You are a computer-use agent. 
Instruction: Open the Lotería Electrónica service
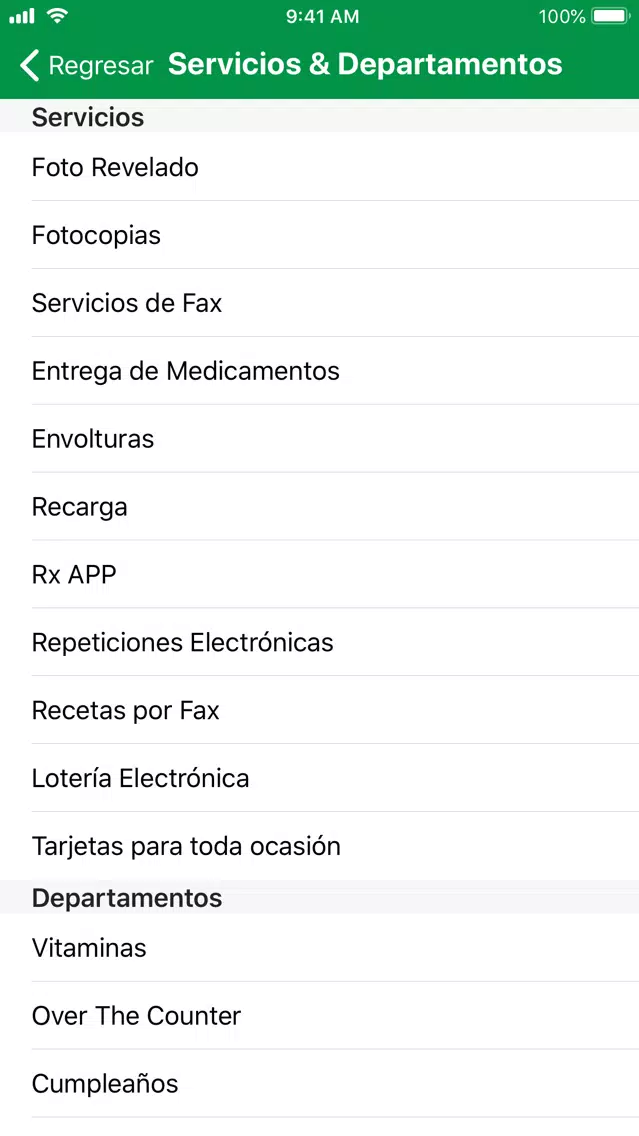pyautogui.click(x=320, y=778)
